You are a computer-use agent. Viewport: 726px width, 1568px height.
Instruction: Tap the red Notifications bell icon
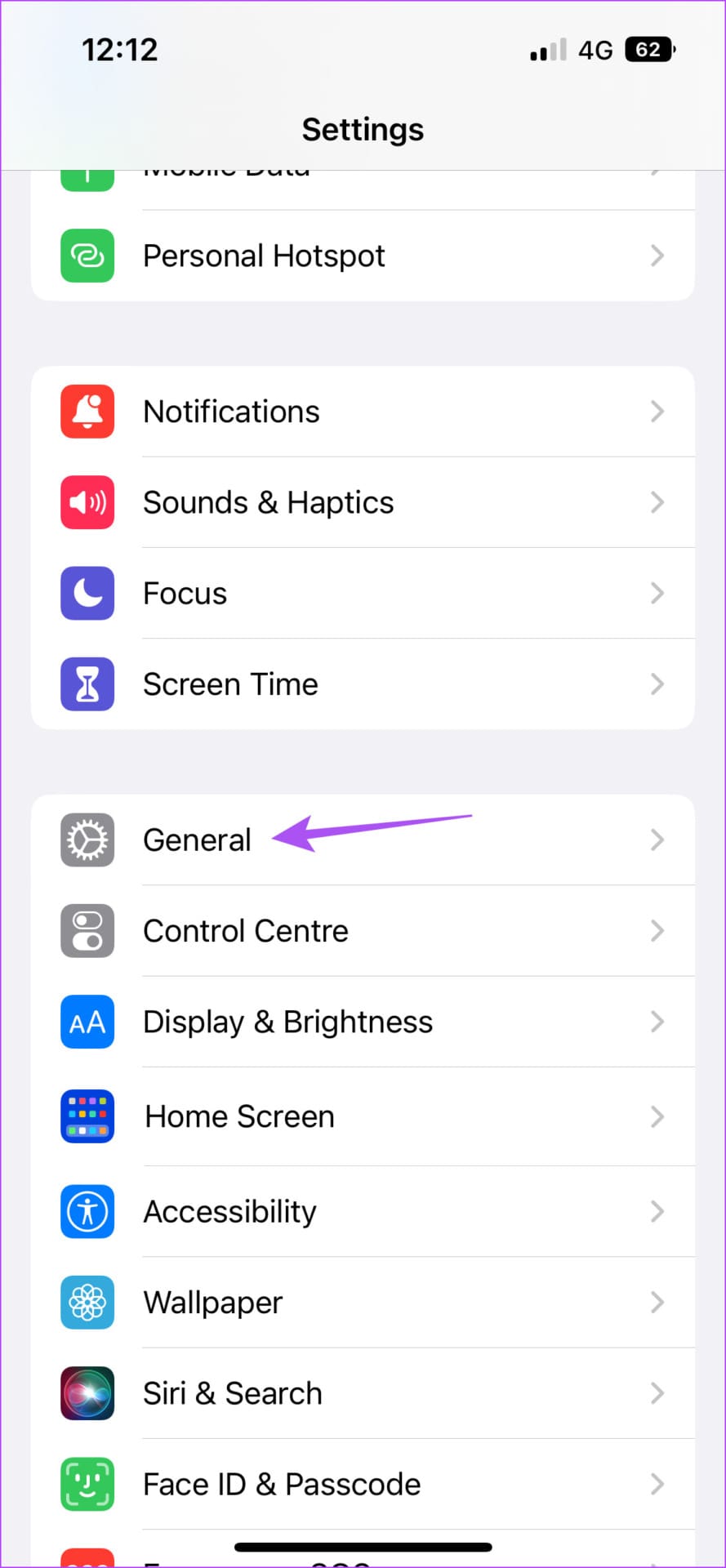point(87,412)
